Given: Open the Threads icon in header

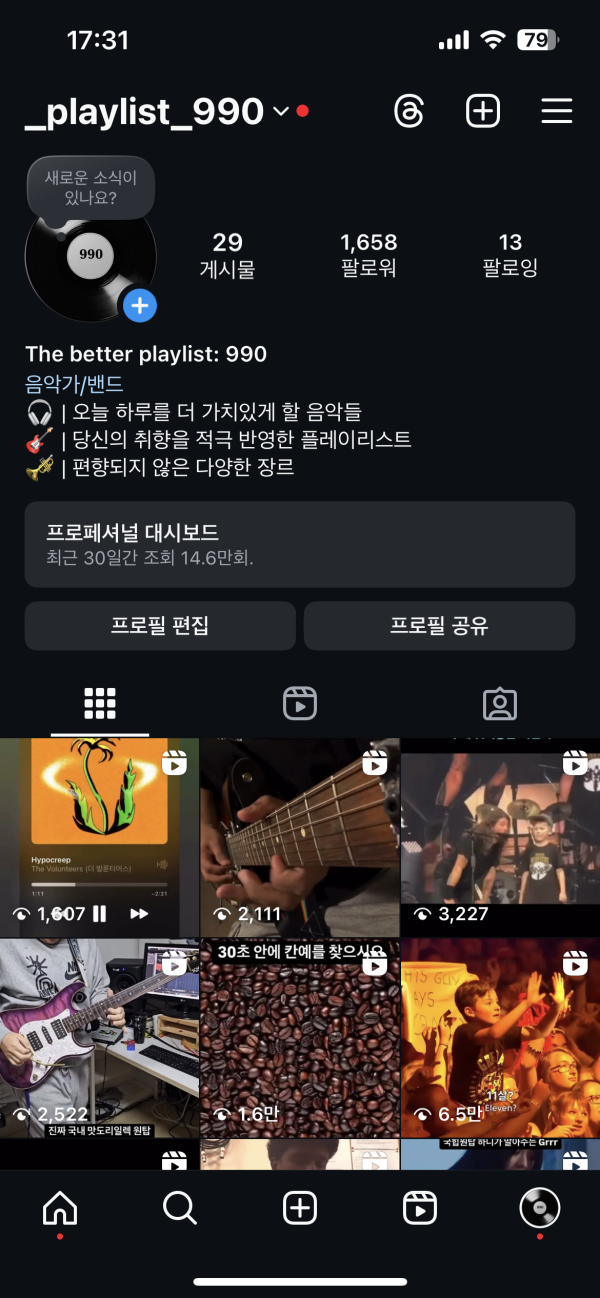Looking at the screenshot, I should click(x=409, y=112).
